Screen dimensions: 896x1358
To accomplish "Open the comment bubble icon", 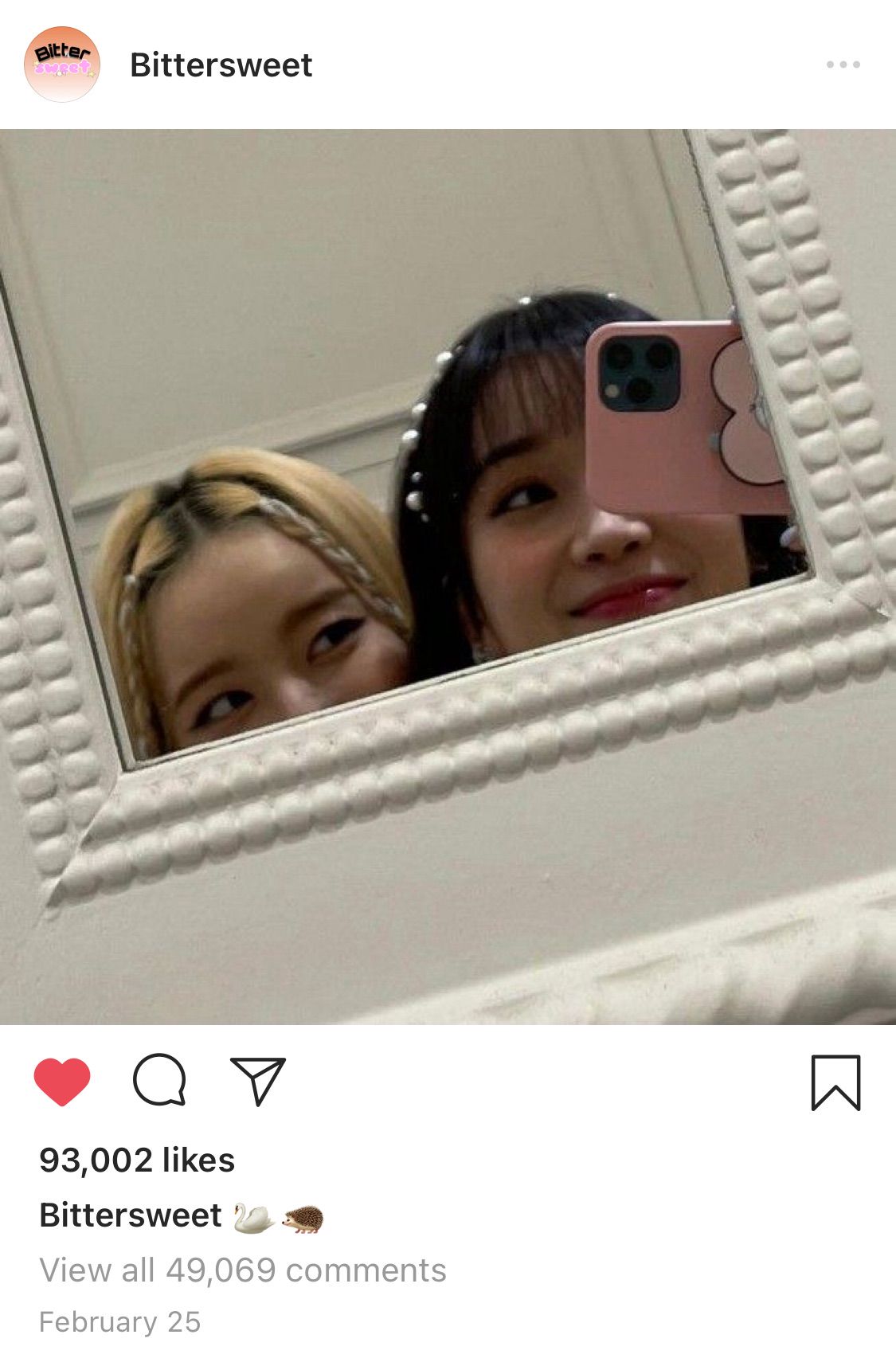I will 159,1080.
